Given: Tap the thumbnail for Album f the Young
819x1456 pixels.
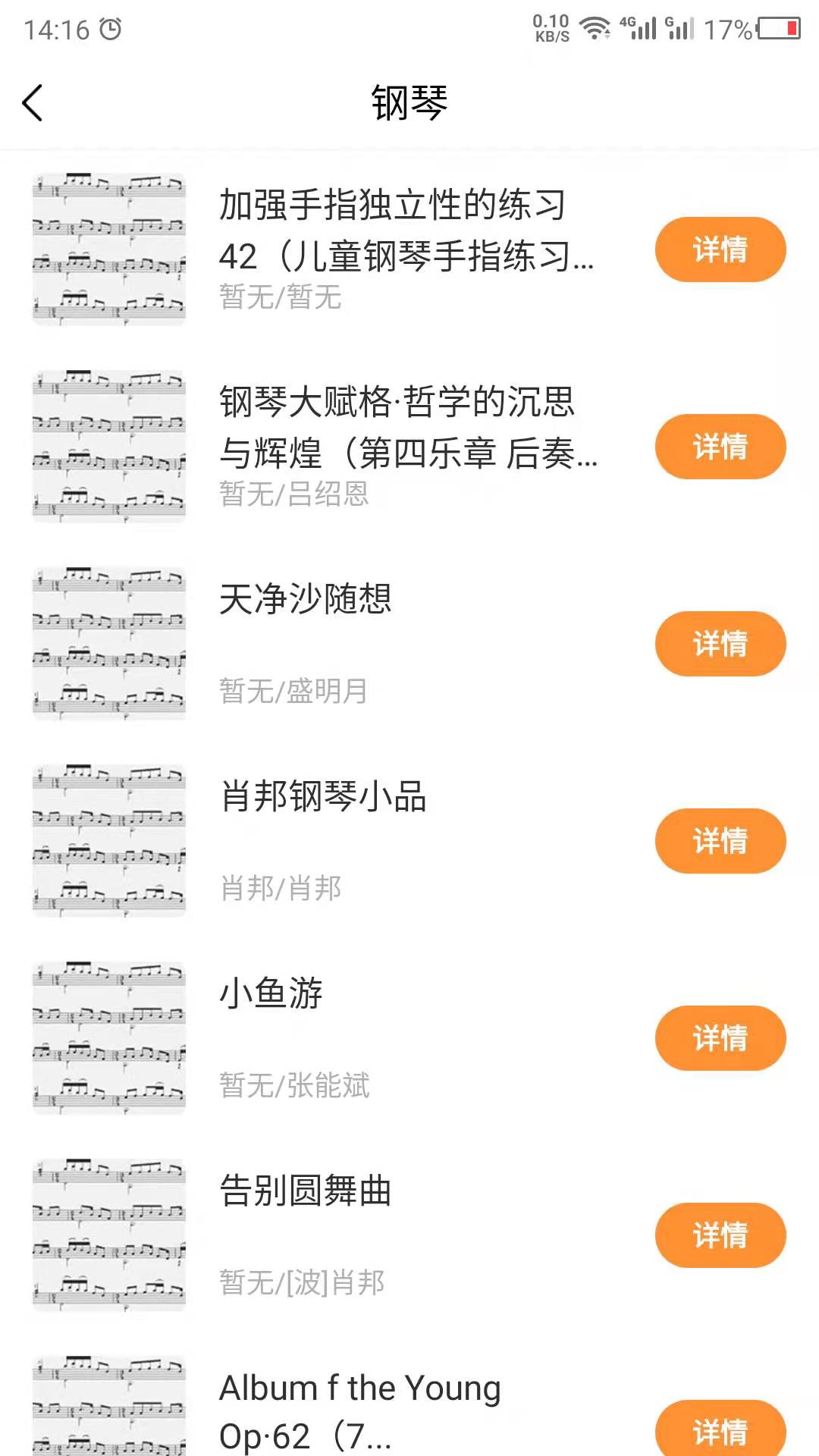Looking at the screenshot, I should pos(108,1414).
